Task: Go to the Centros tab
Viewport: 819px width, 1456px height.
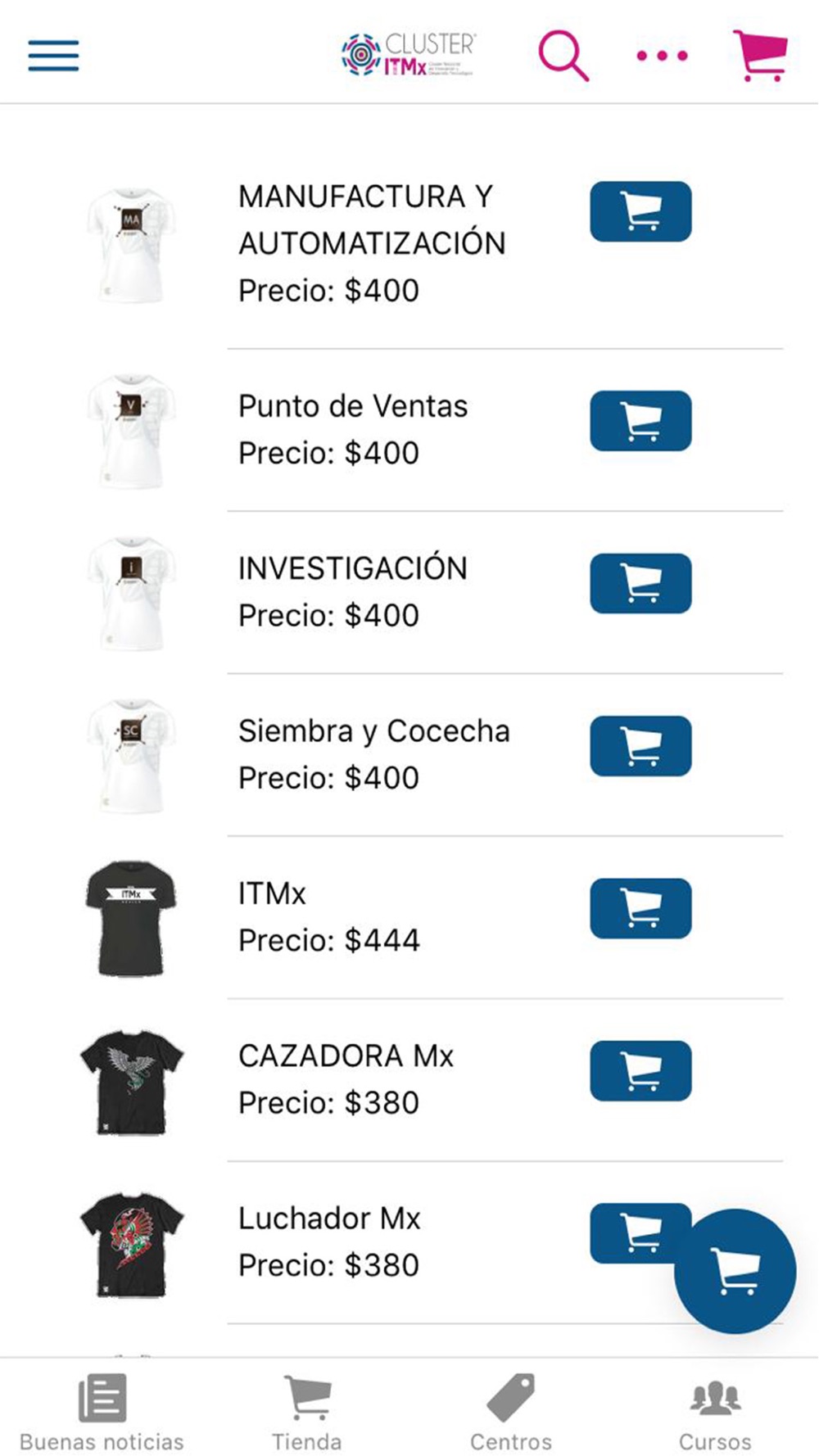Action: (511, 1412)
